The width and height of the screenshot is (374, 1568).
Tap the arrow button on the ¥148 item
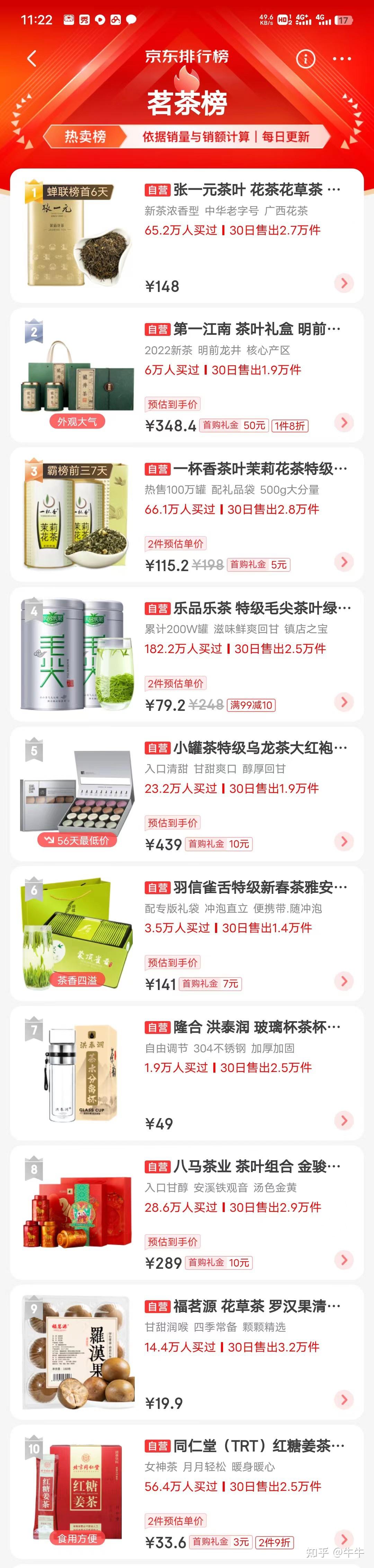click(344, 283)
